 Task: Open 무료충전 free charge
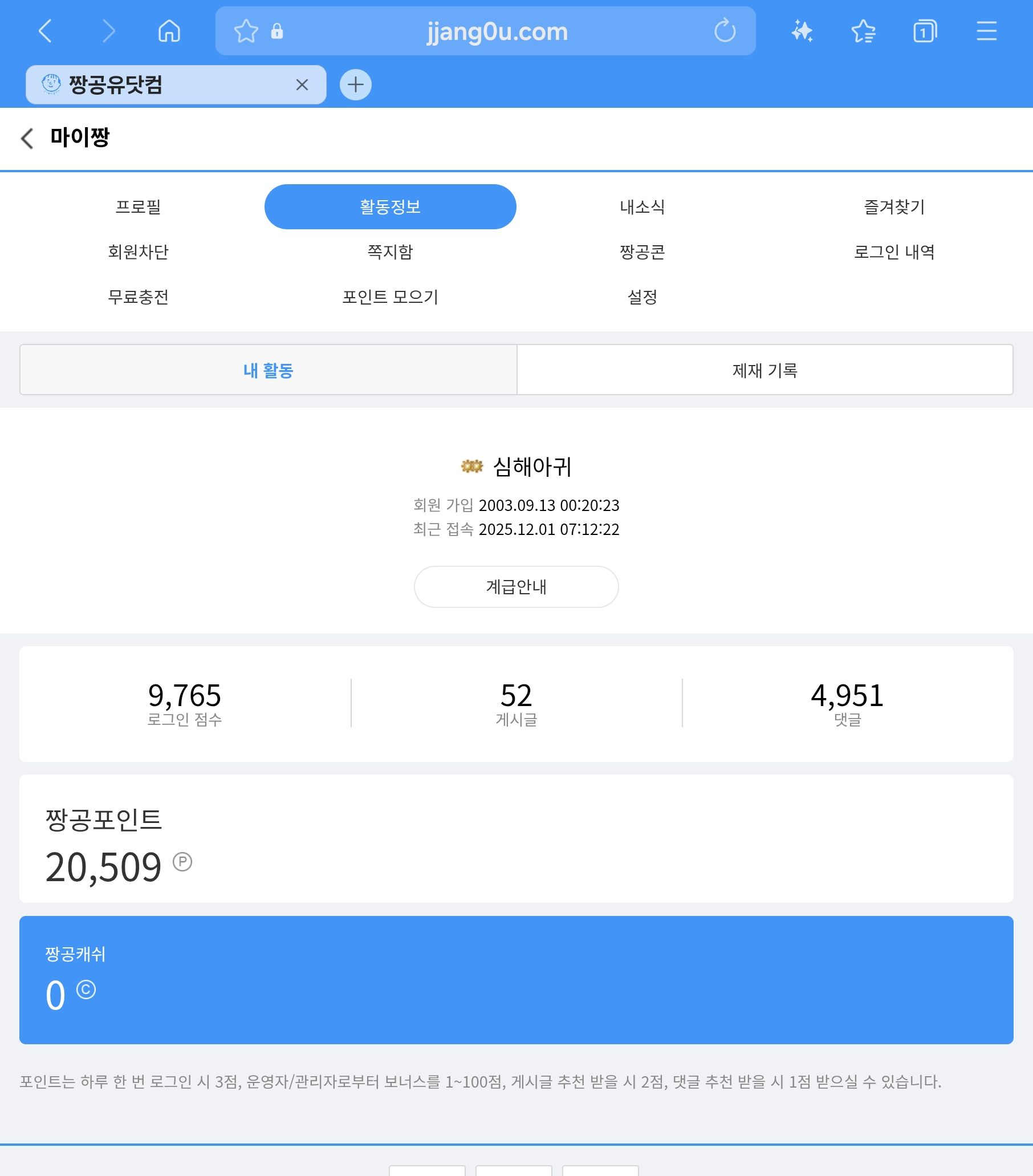pos(138,297)
